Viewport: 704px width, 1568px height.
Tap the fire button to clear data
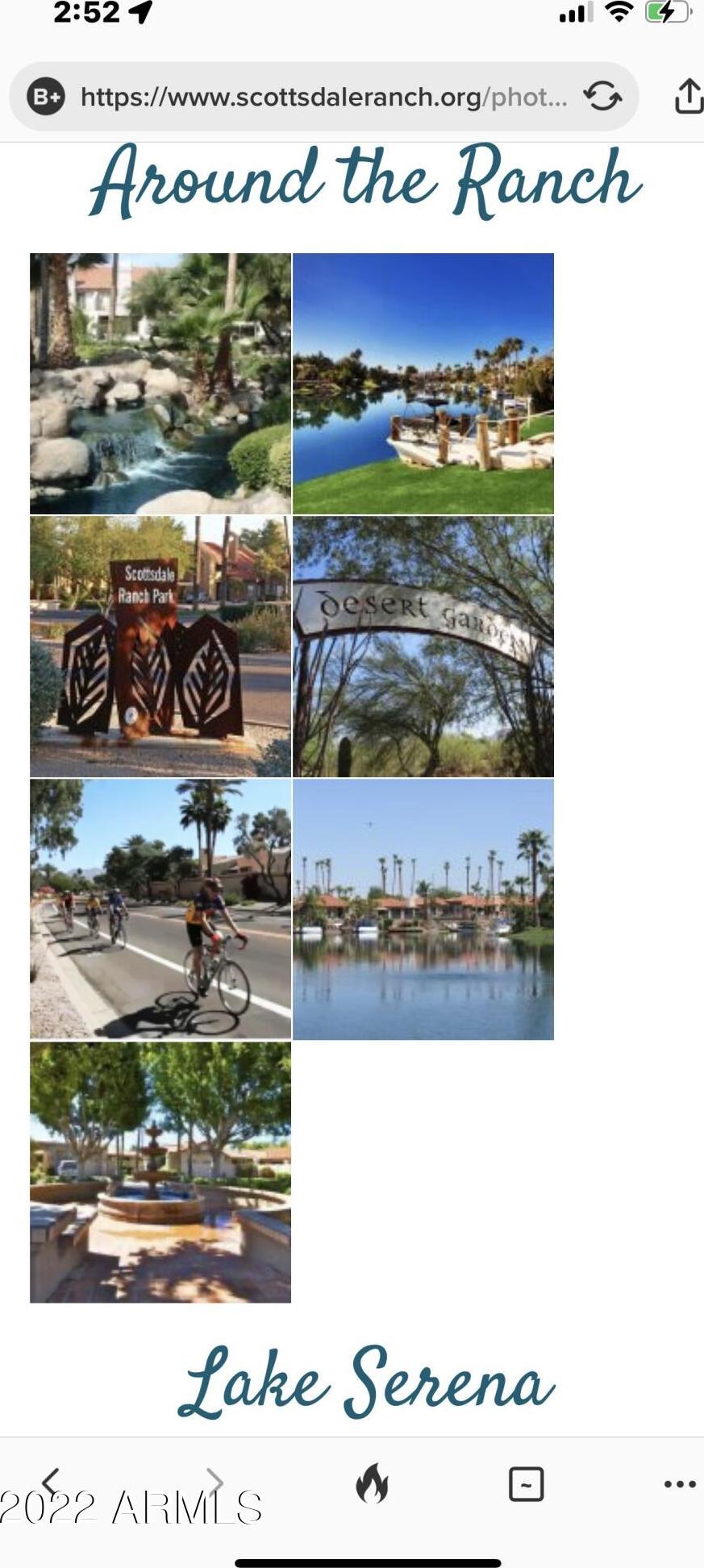372,1483
